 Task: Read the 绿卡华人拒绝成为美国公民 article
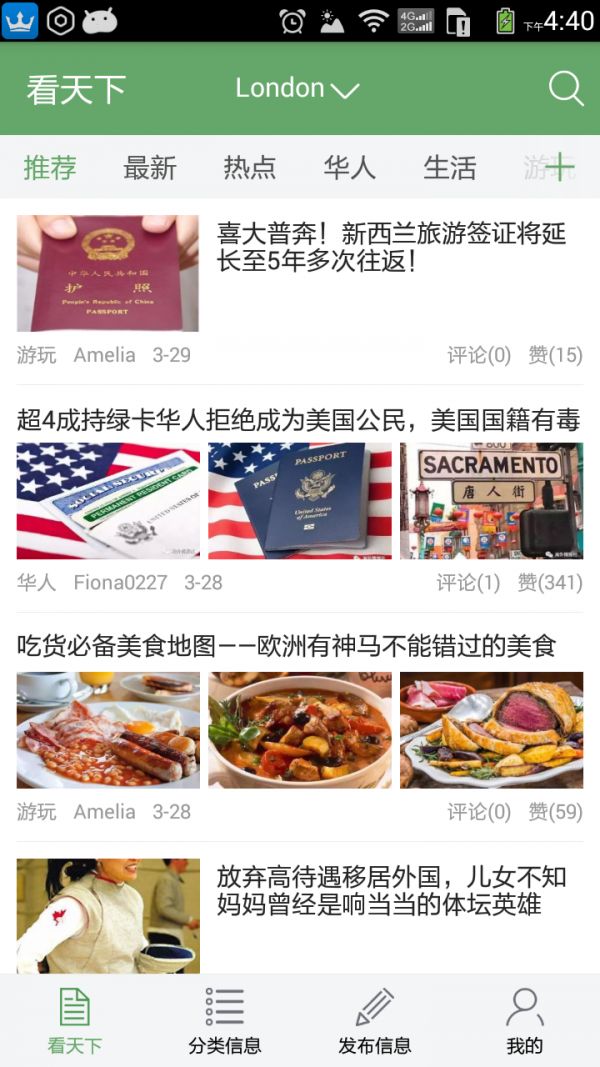(298, 421)
